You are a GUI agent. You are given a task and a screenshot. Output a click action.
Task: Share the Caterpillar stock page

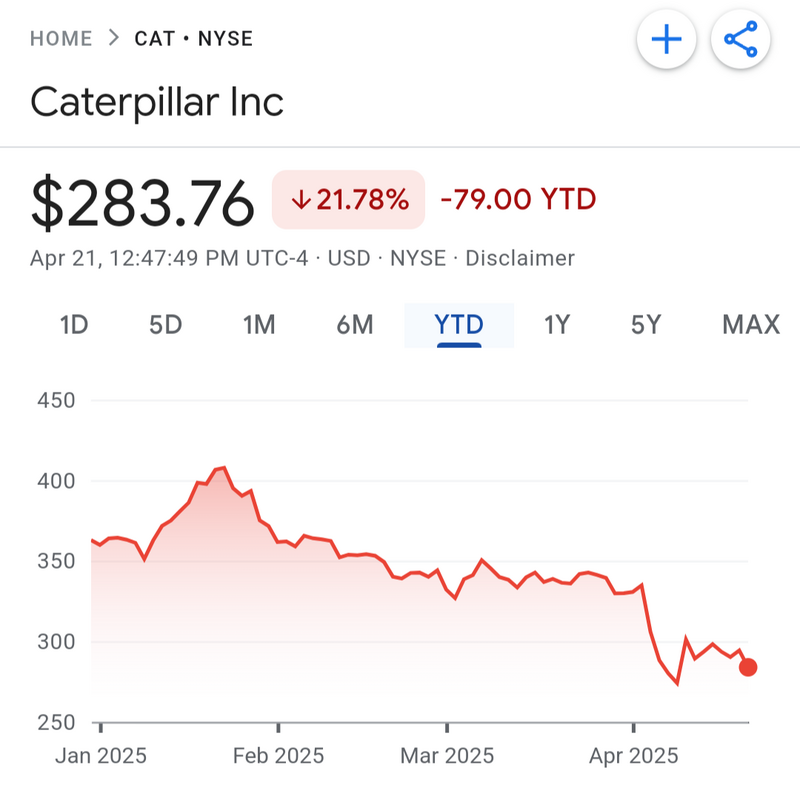[740, 40]
